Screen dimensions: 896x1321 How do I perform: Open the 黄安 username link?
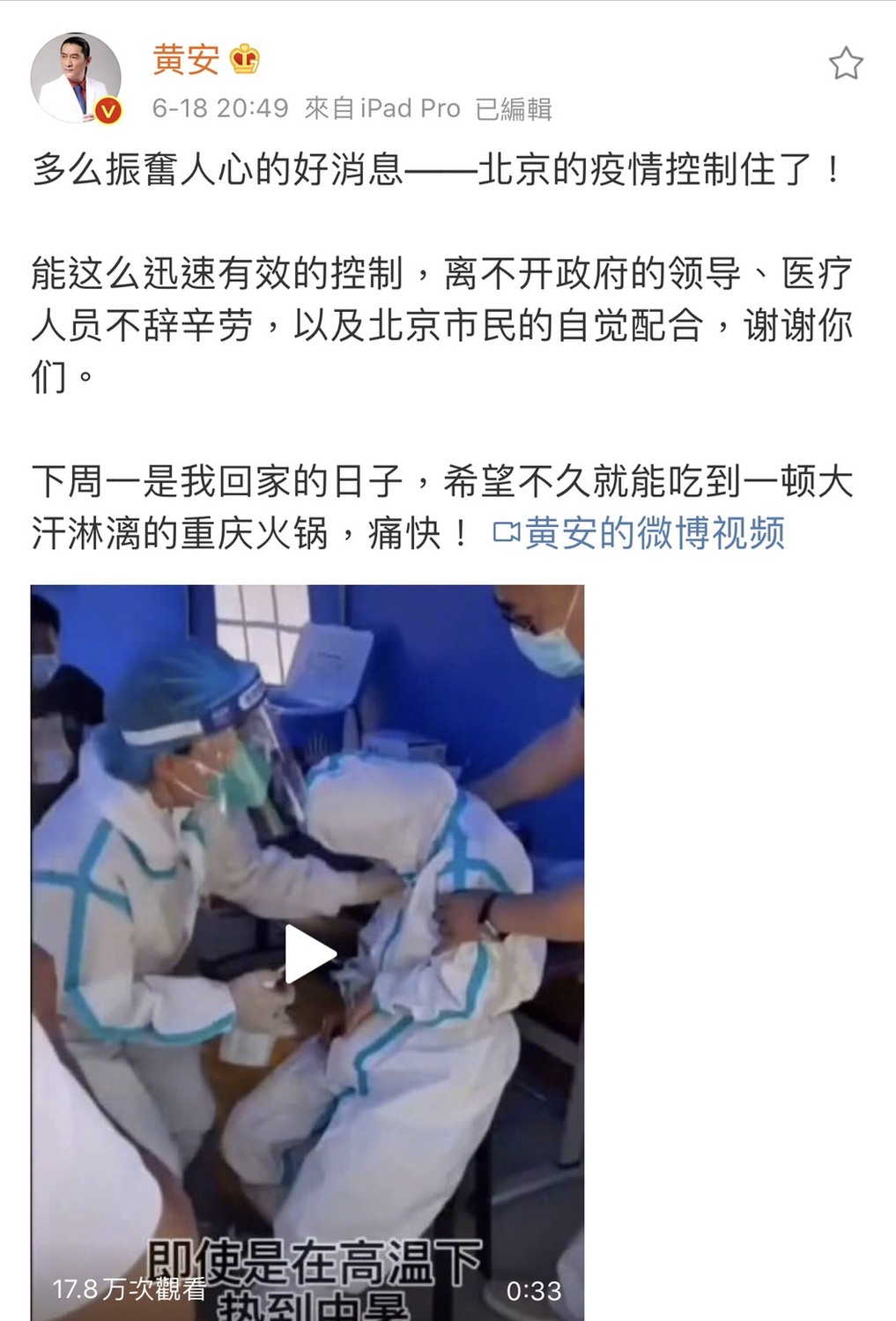(186, 61)
